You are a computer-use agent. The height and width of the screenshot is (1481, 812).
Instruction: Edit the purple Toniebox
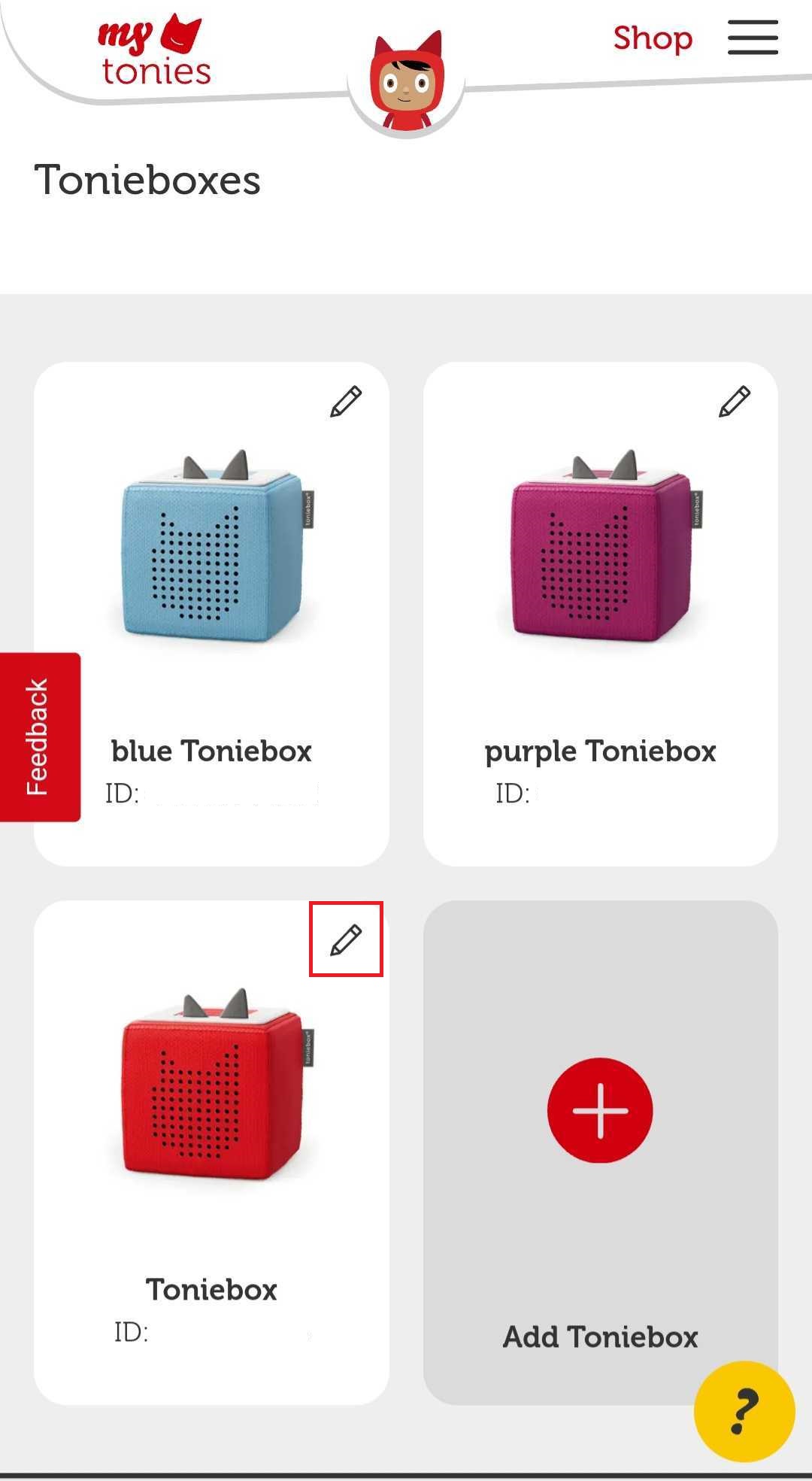coord(735,402)
